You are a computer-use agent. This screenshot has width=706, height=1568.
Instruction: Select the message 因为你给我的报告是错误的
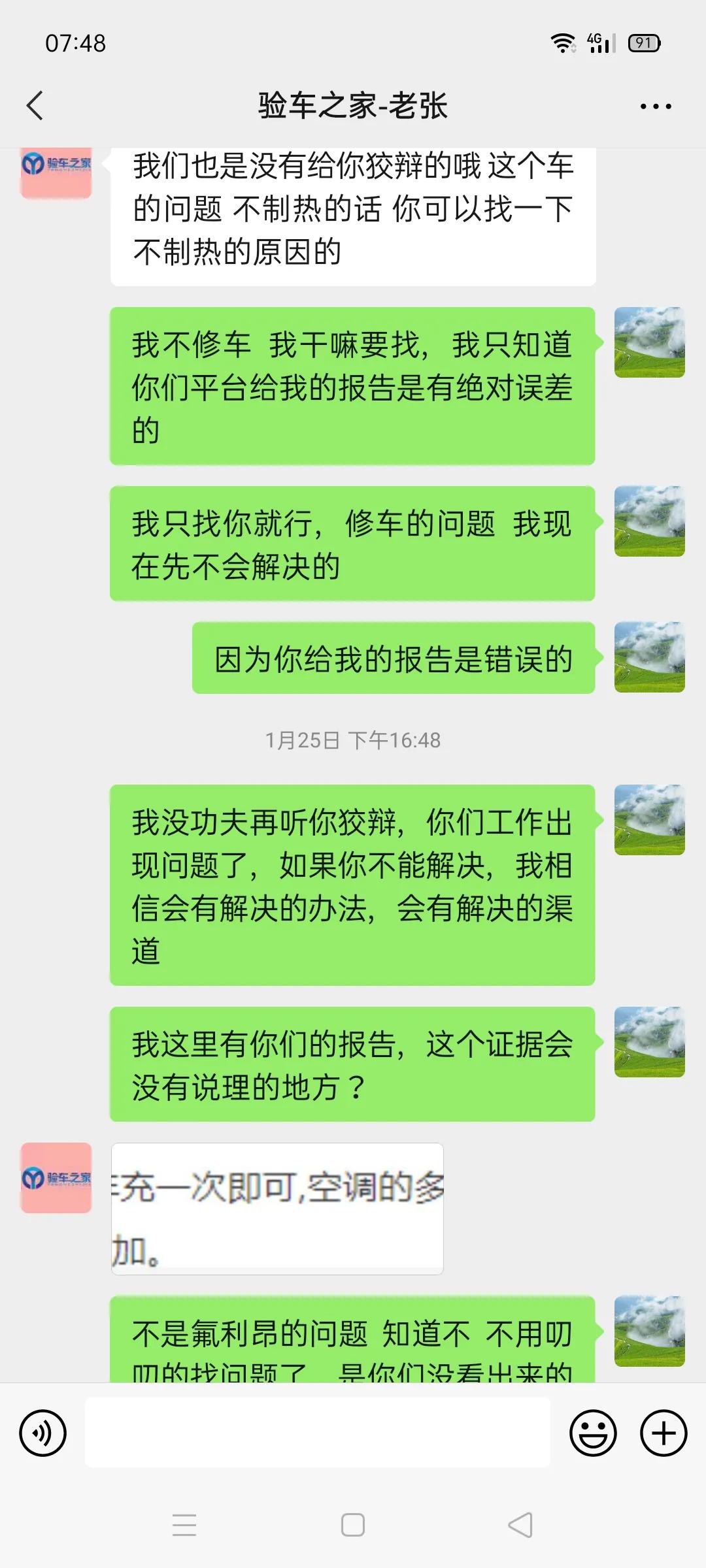(x=392, y=660)
